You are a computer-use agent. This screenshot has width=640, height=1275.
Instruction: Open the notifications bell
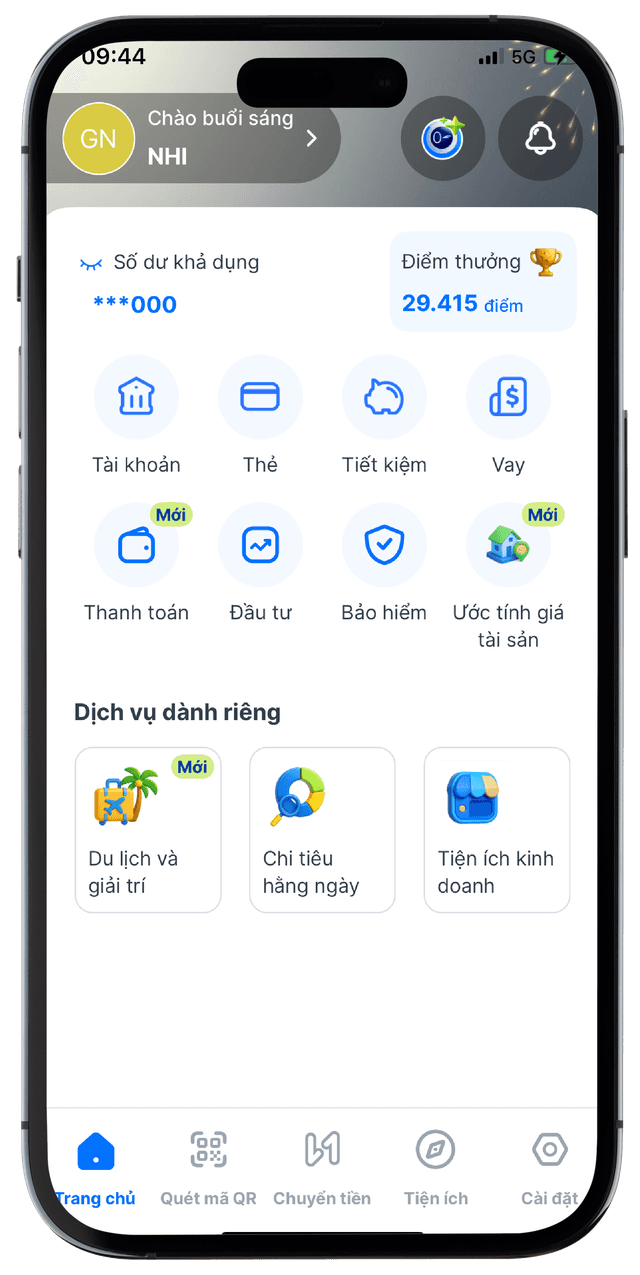point(540,139)
